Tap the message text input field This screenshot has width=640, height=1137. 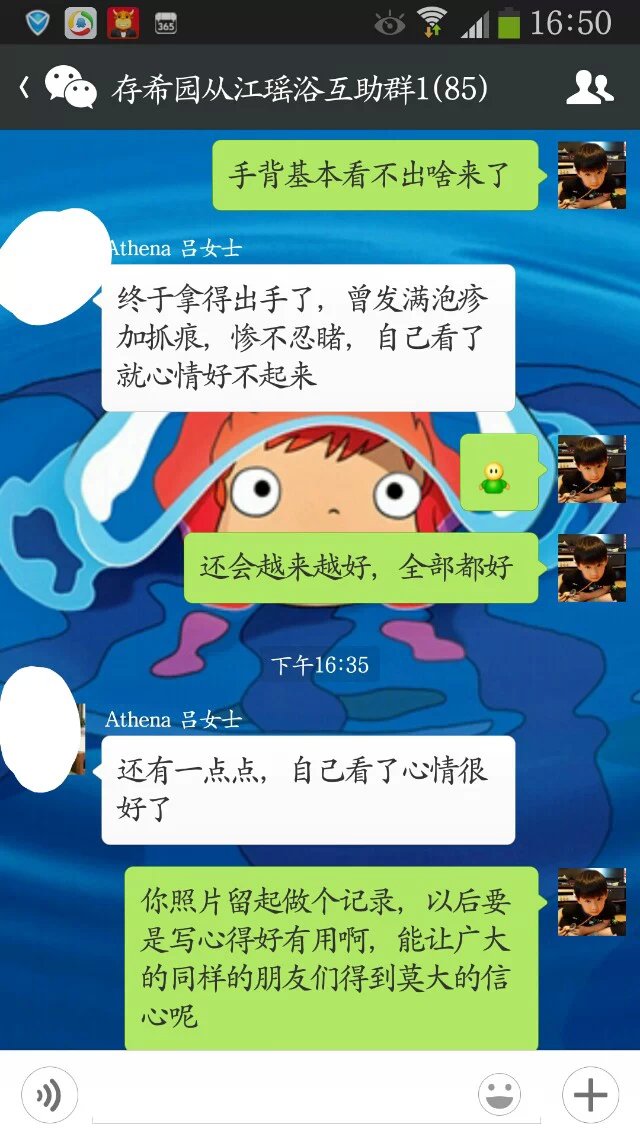[315, 1097]
